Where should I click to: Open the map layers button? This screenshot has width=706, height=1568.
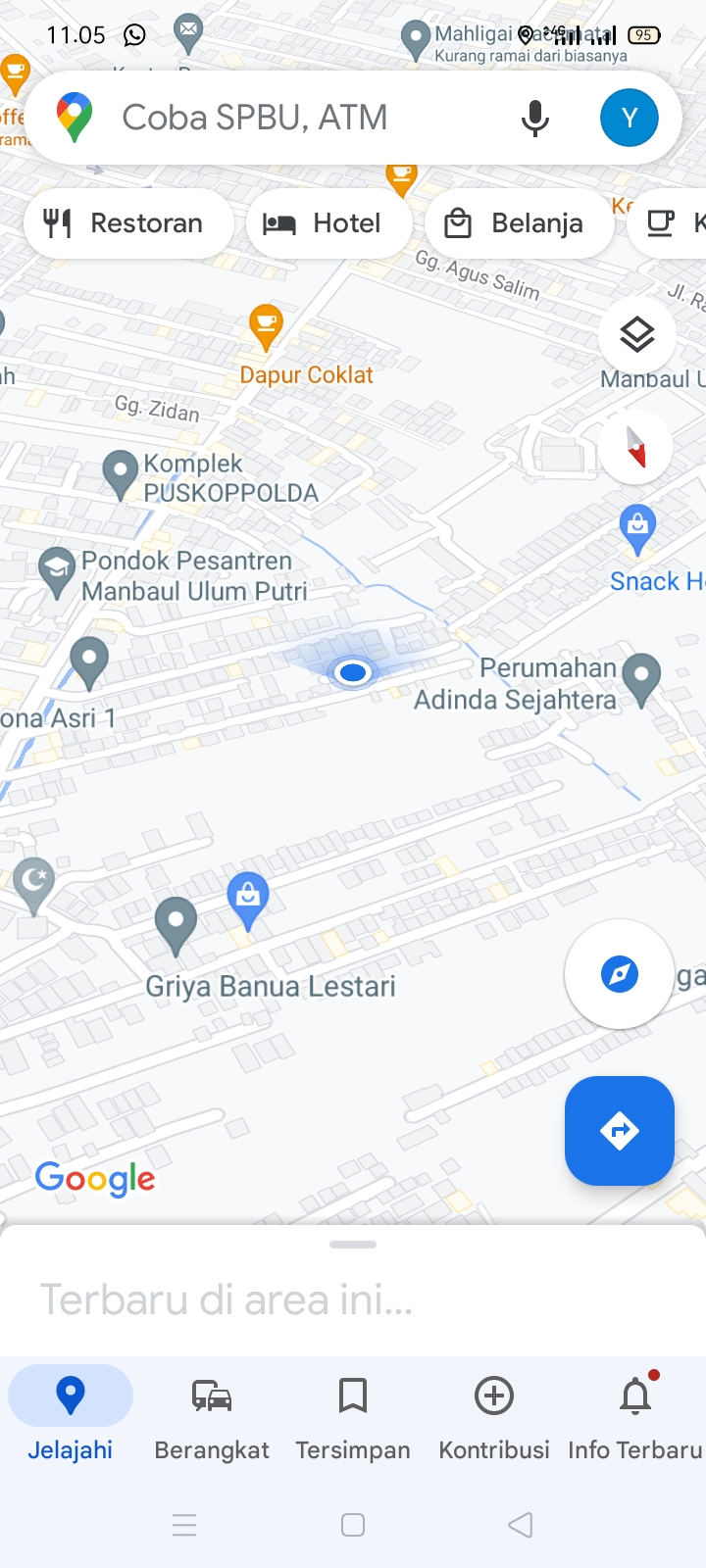[x=637, y=335]
